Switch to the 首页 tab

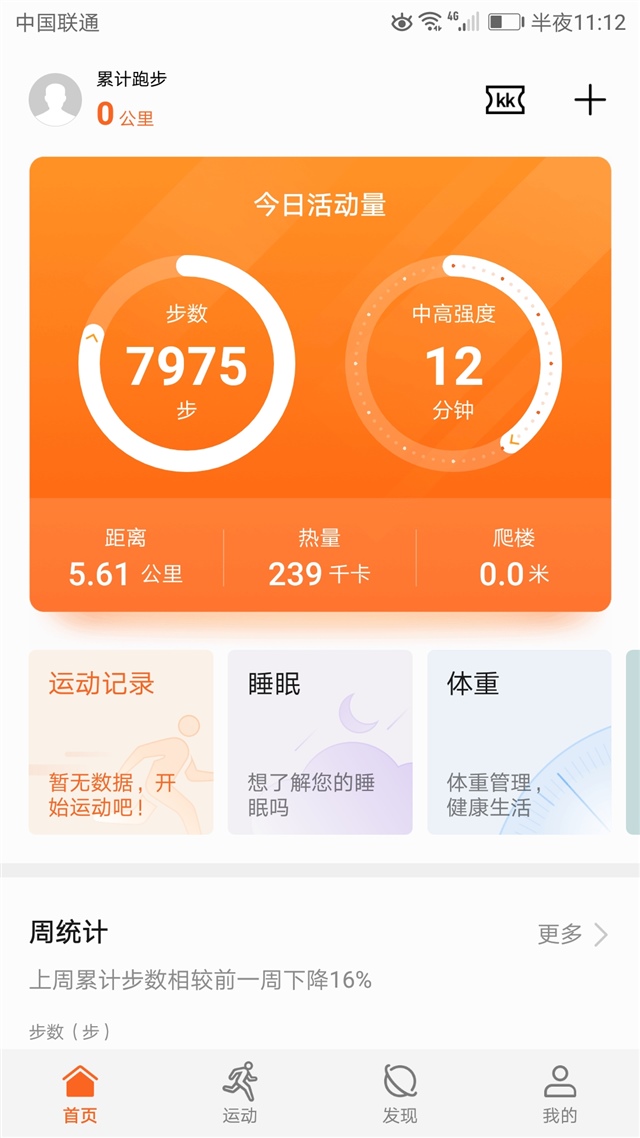[80, 1093]
